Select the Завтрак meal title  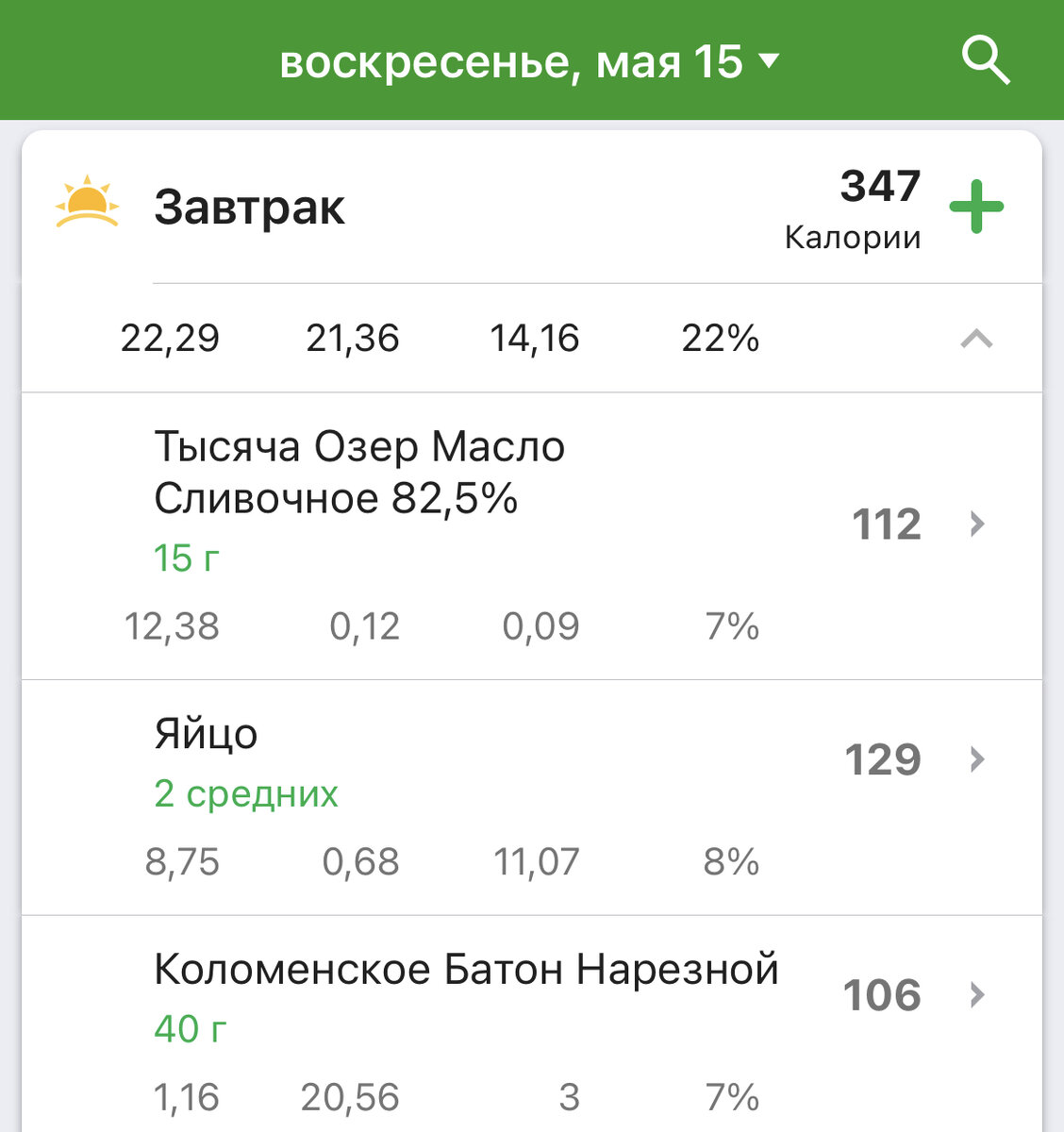pos(249,208)
